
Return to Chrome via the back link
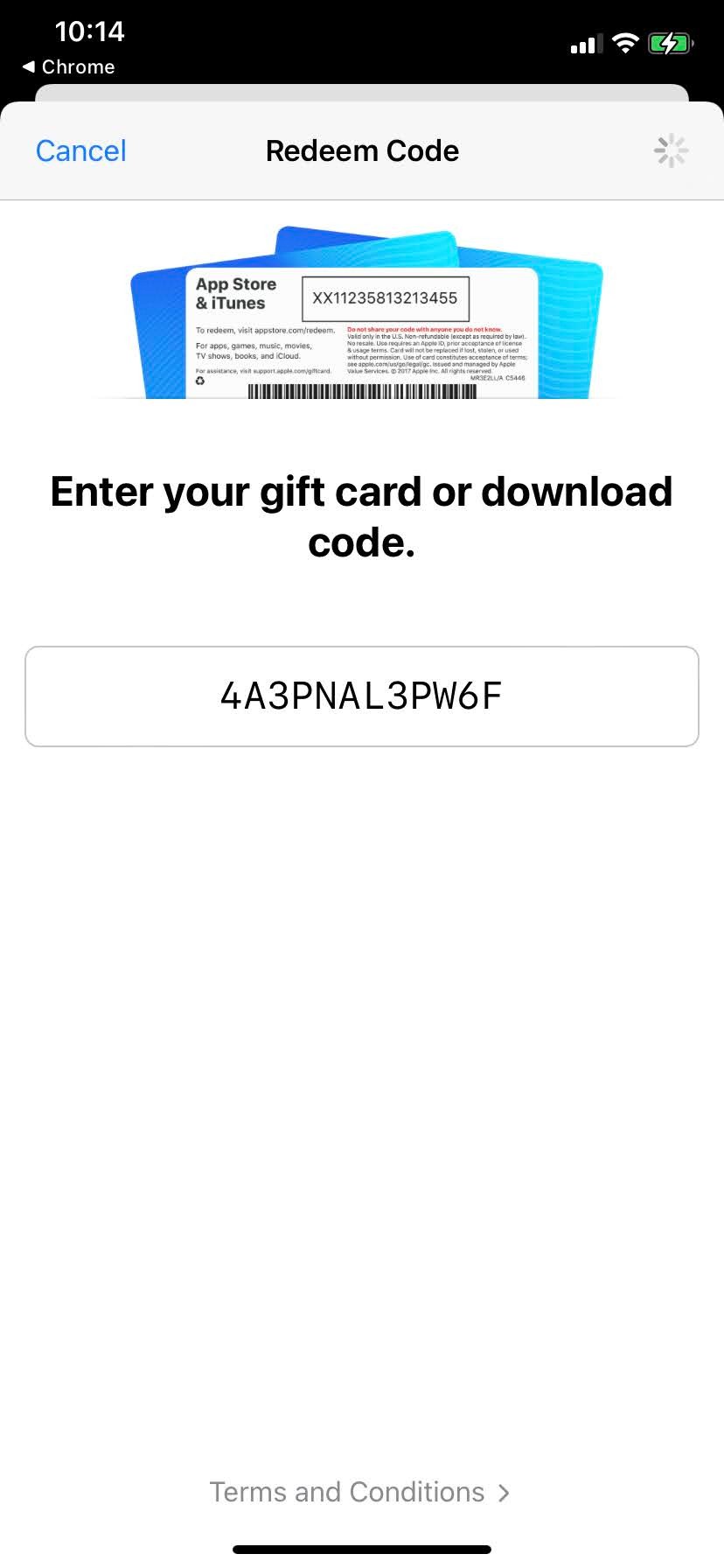(x=68, y=67)
